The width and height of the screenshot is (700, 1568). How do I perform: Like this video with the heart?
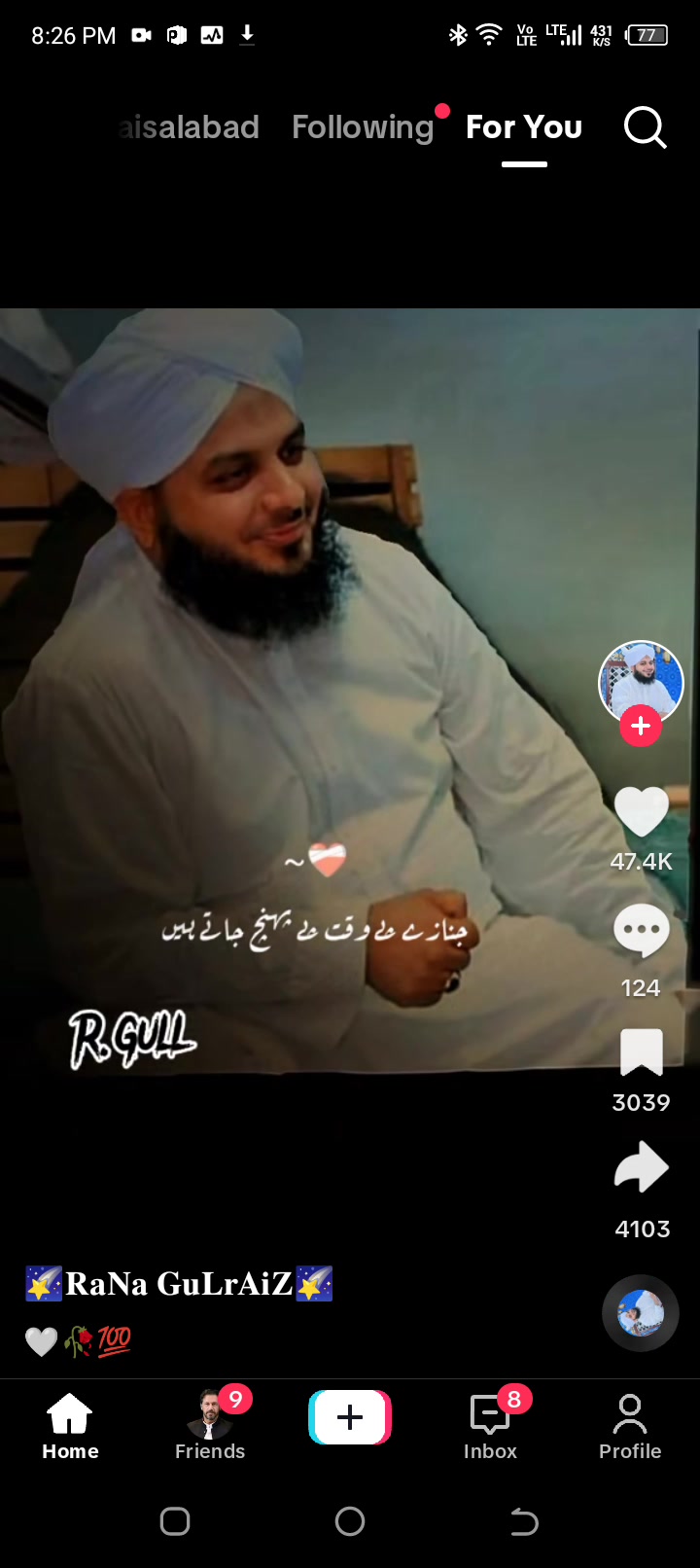tap(642, 811)
